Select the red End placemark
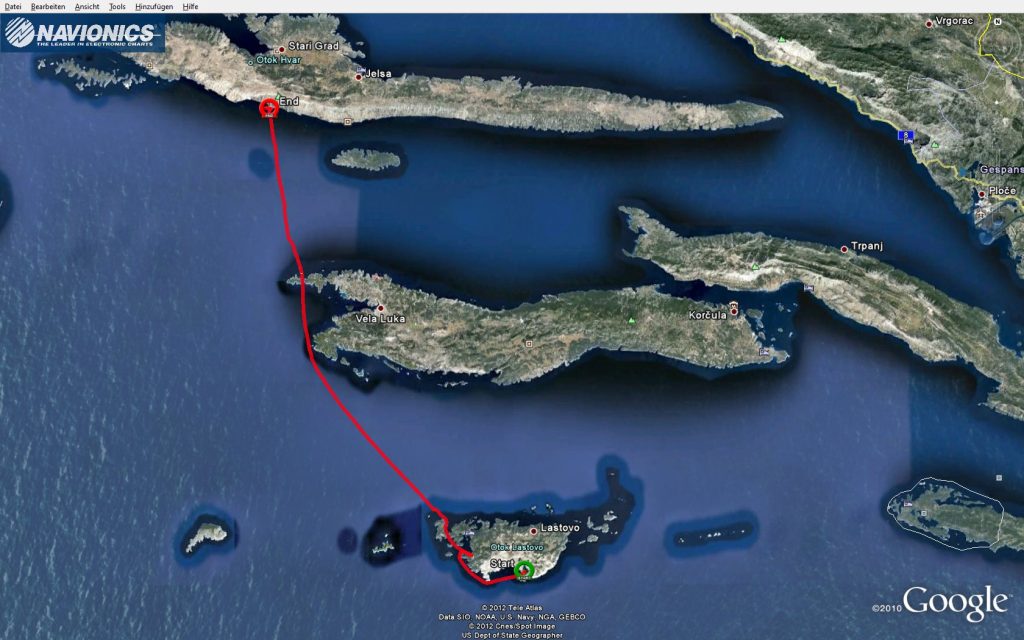 tap(269, 108)
